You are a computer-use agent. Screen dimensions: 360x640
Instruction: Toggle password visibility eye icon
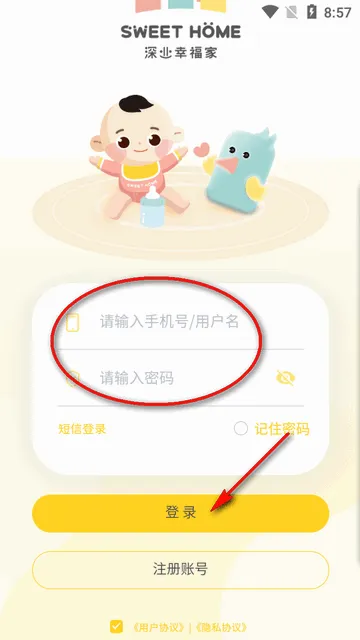pyautogui.click(x=286, y=378)
